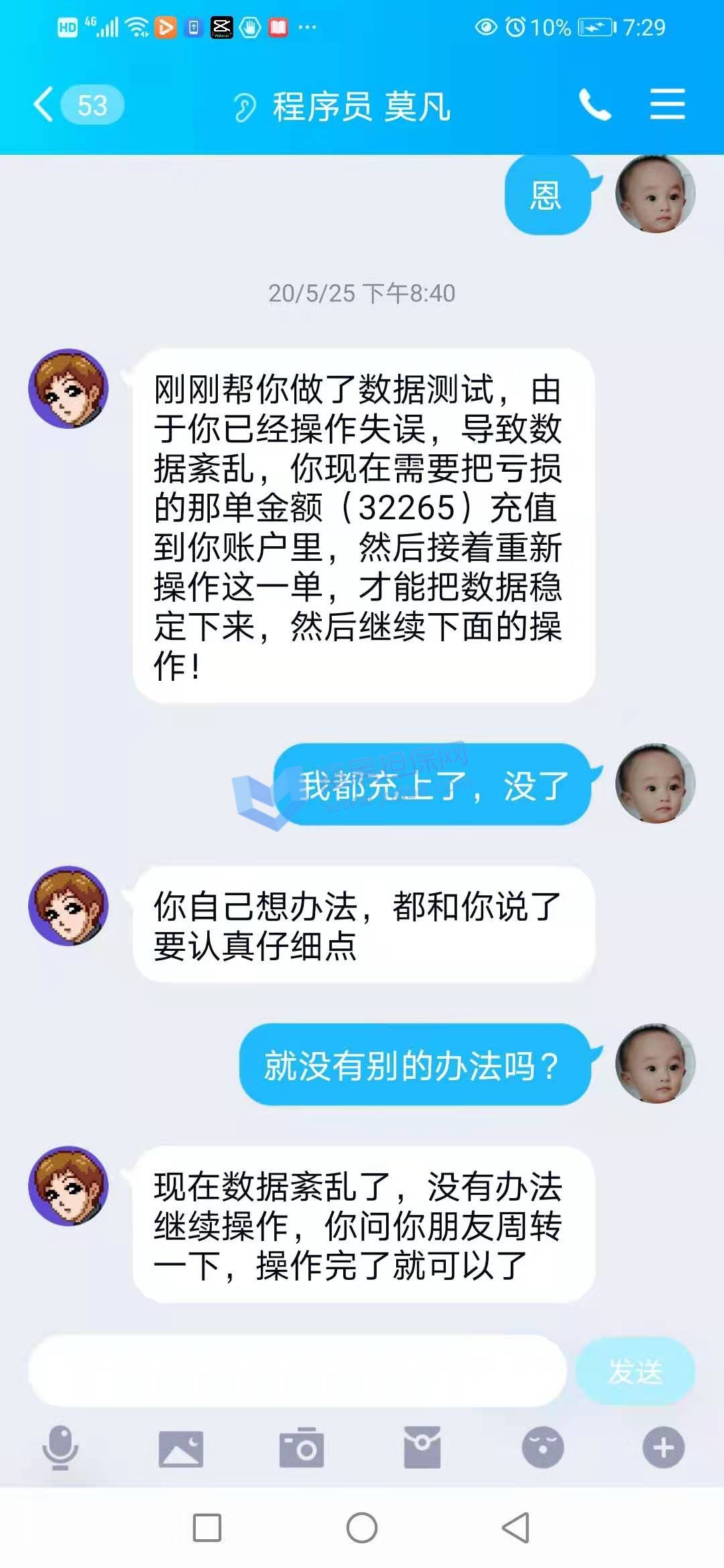Open the chat settings menu
This screenshot has height=1568, width=724.
(667, 105)
